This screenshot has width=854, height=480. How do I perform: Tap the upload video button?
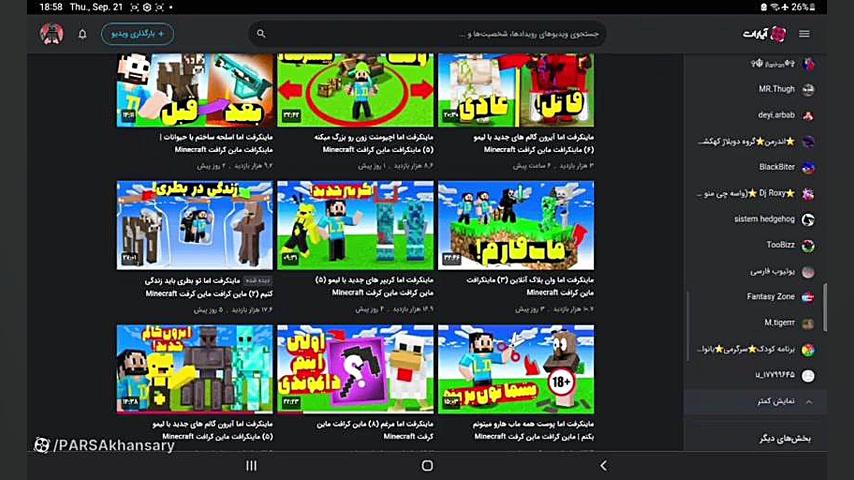137,34
